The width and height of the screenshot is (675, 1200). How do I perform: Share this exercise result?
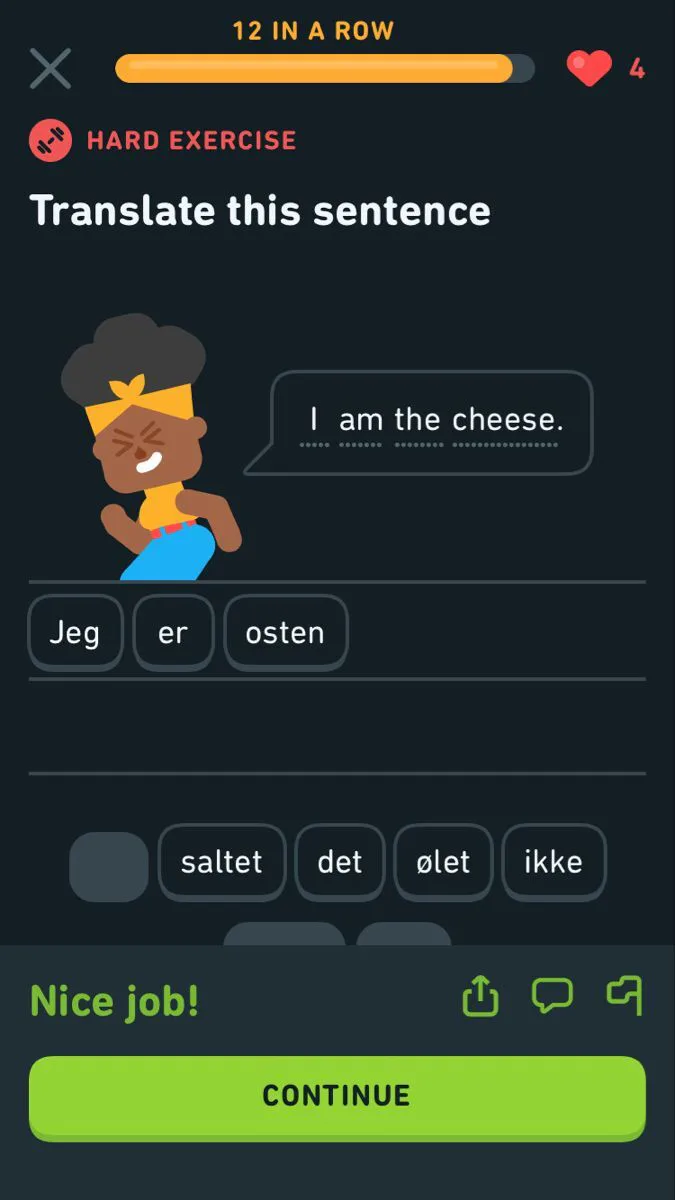(x=480, y=996)
